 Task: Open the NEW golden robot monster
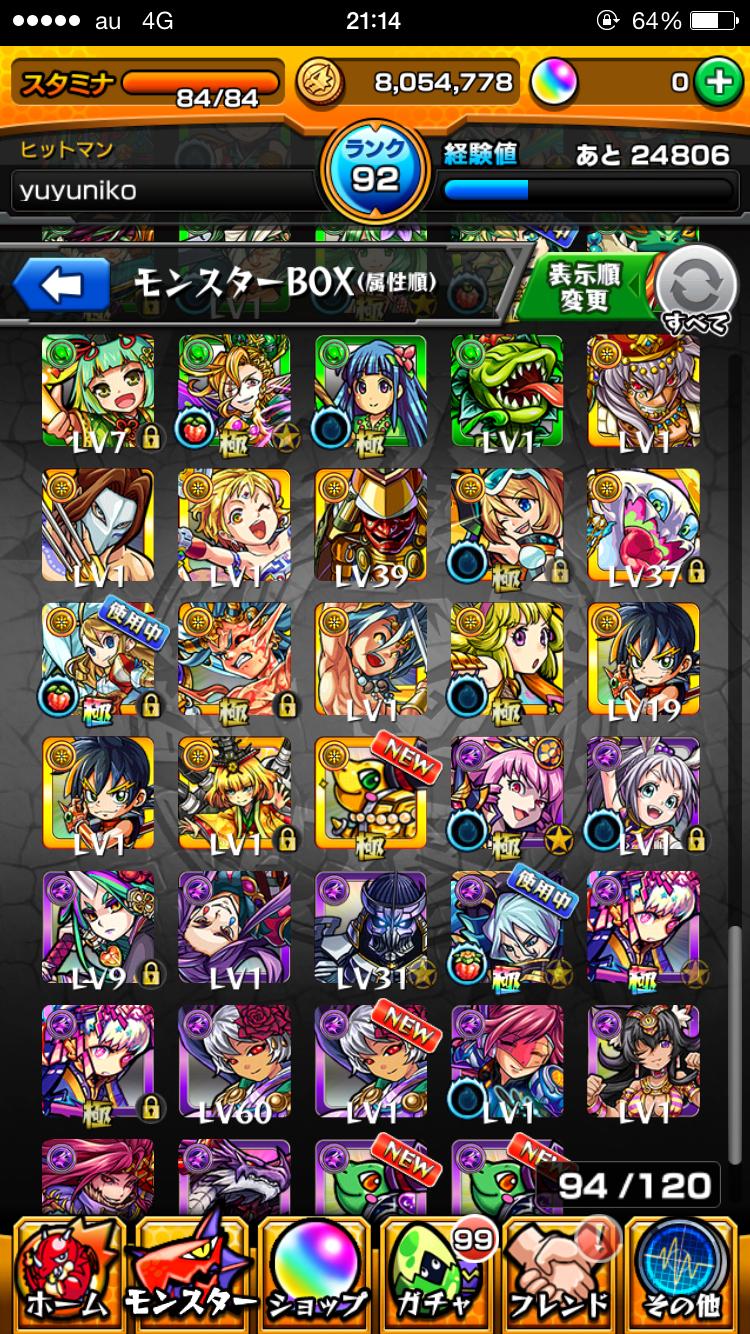[370, 793]
